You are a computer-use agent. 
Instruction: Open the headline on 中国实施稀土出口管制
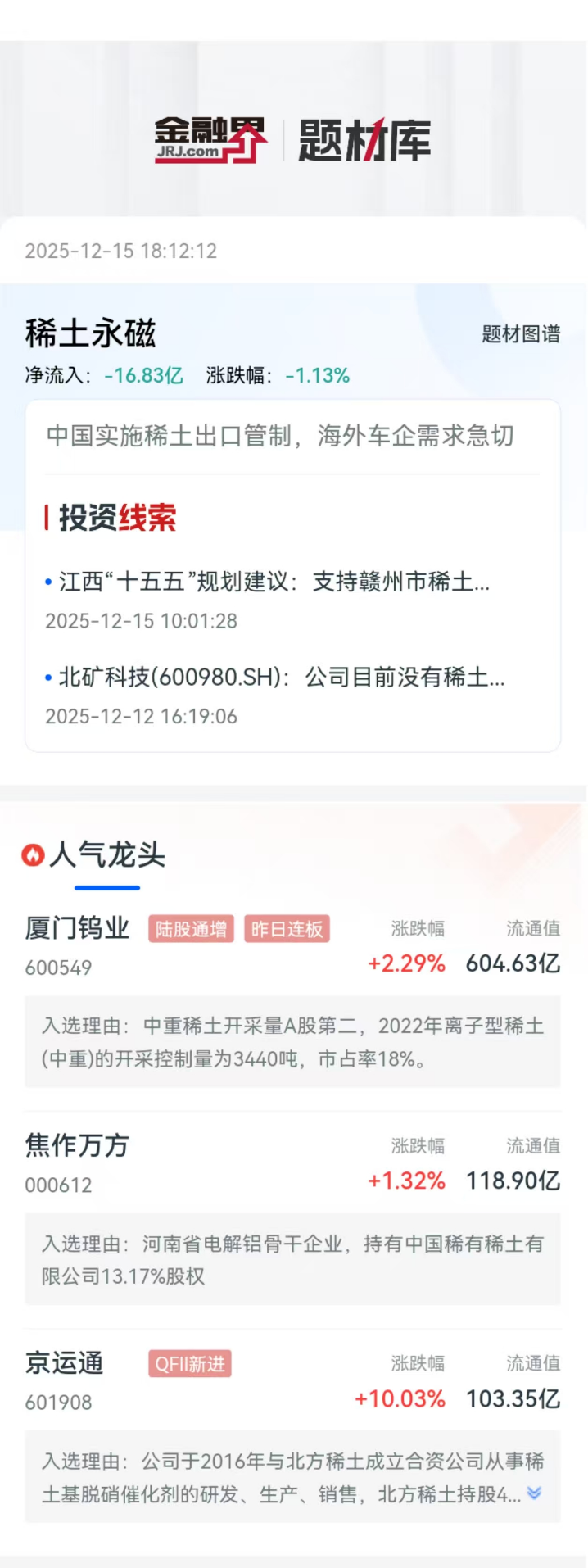coord(280,436)
